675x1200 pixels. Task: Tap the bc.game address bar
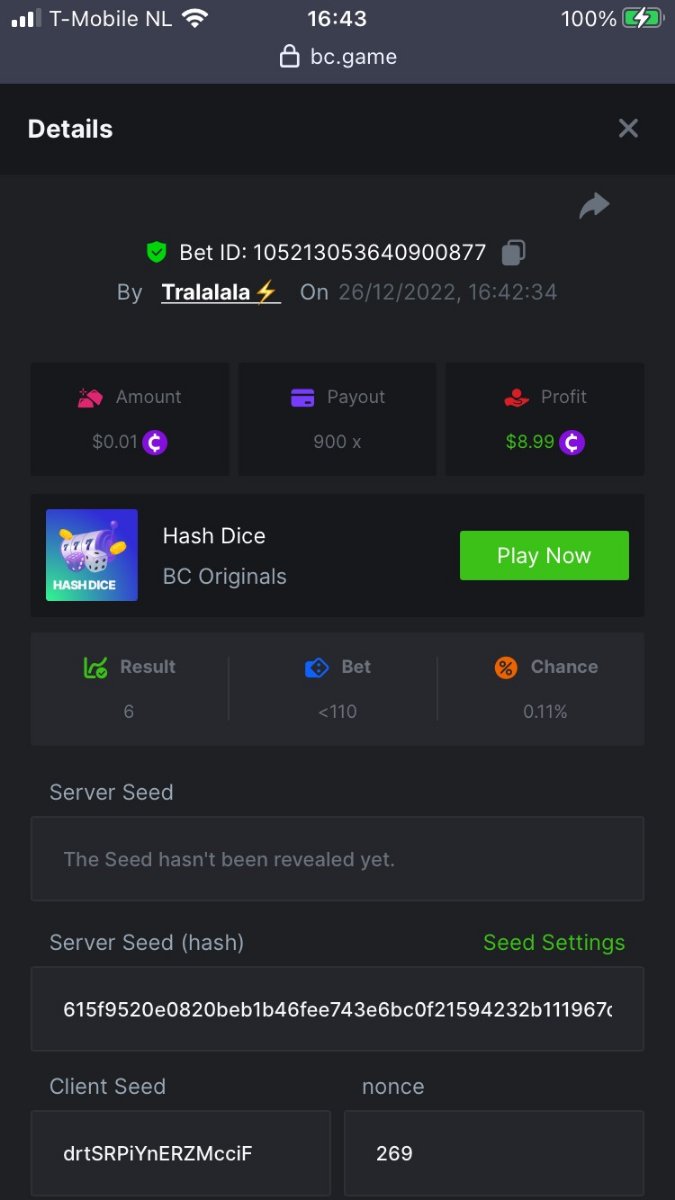click(338, 57)
